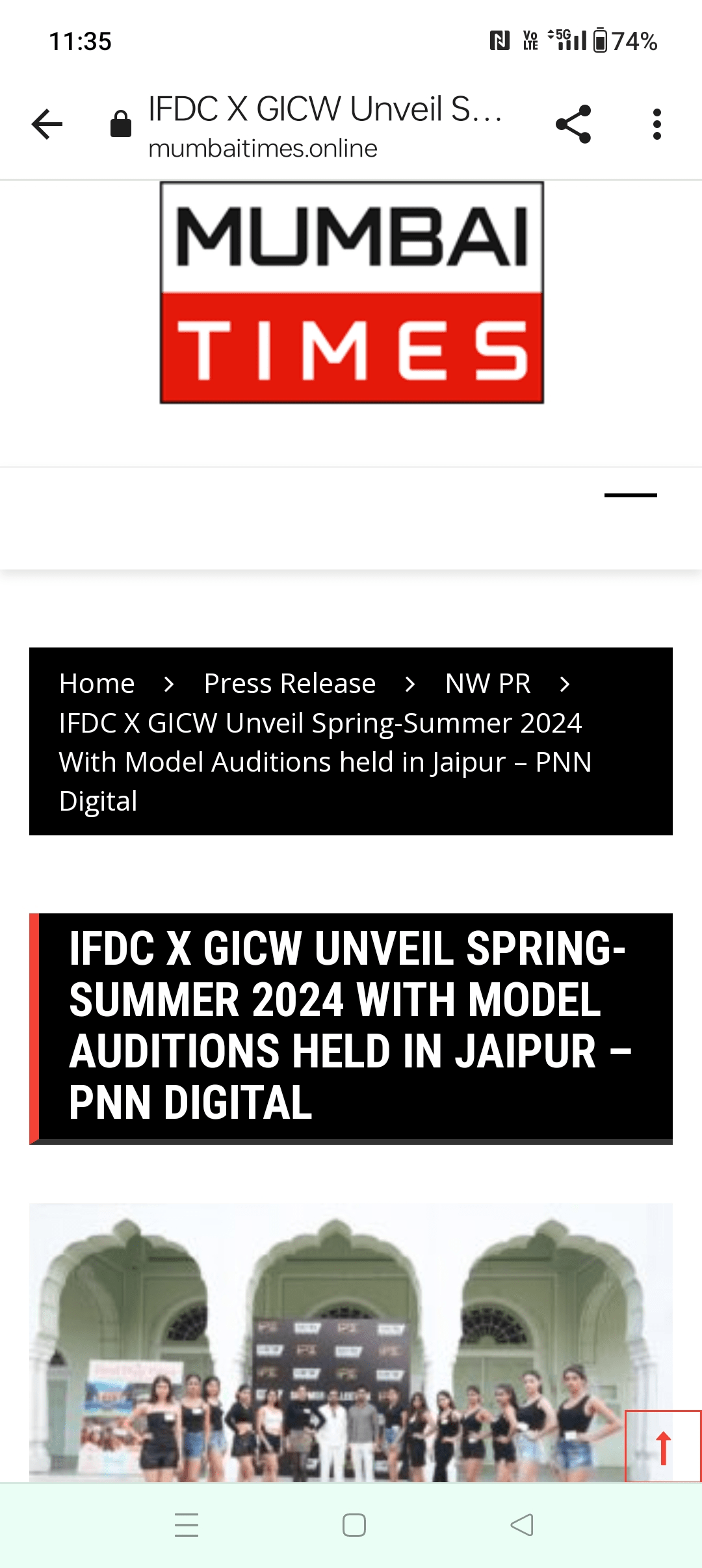Open the NW PR breadcrumb category

pos(487,684)
